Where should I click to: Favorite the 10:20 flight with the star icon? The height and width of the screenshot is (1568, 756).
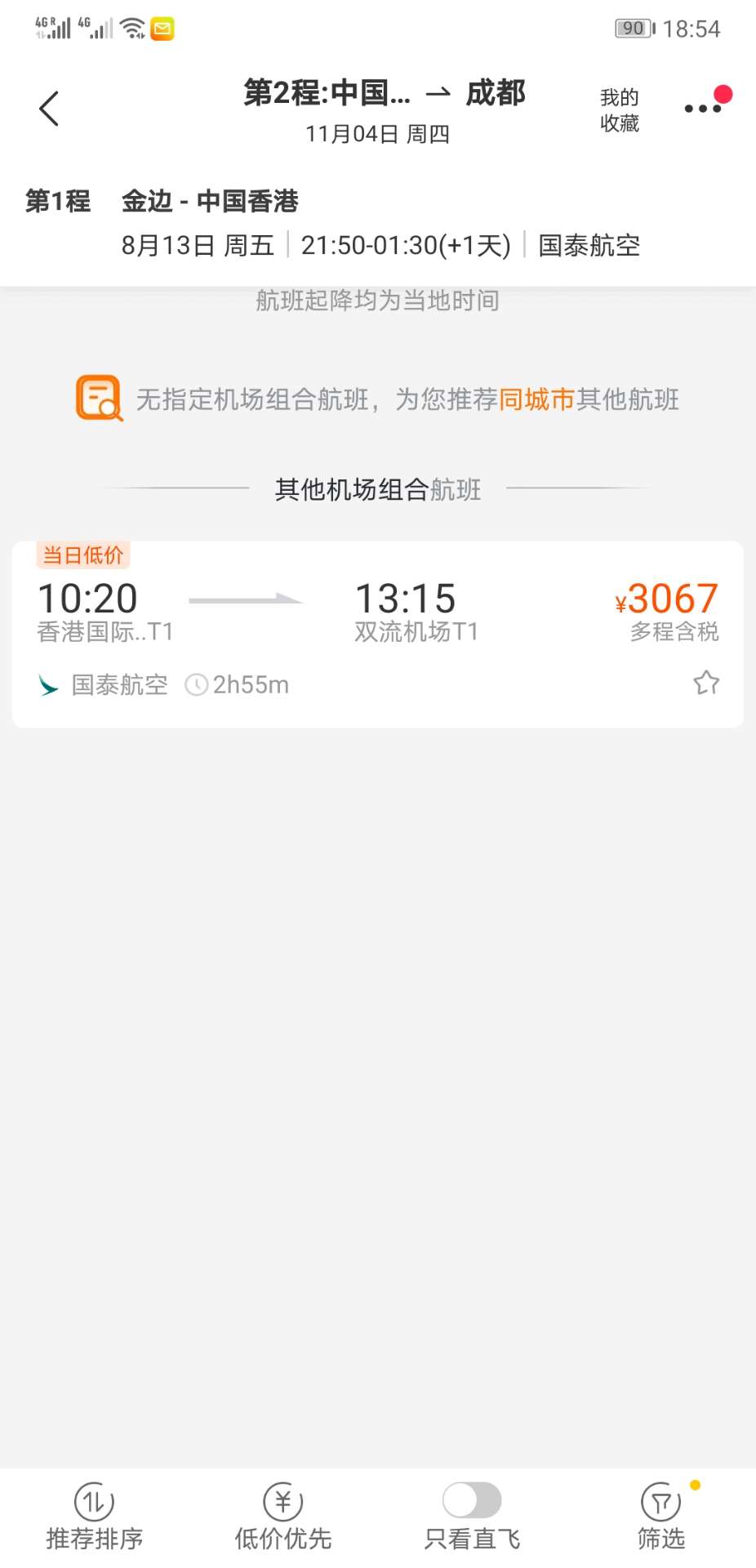pyautogui.click(x=706, y=683)
